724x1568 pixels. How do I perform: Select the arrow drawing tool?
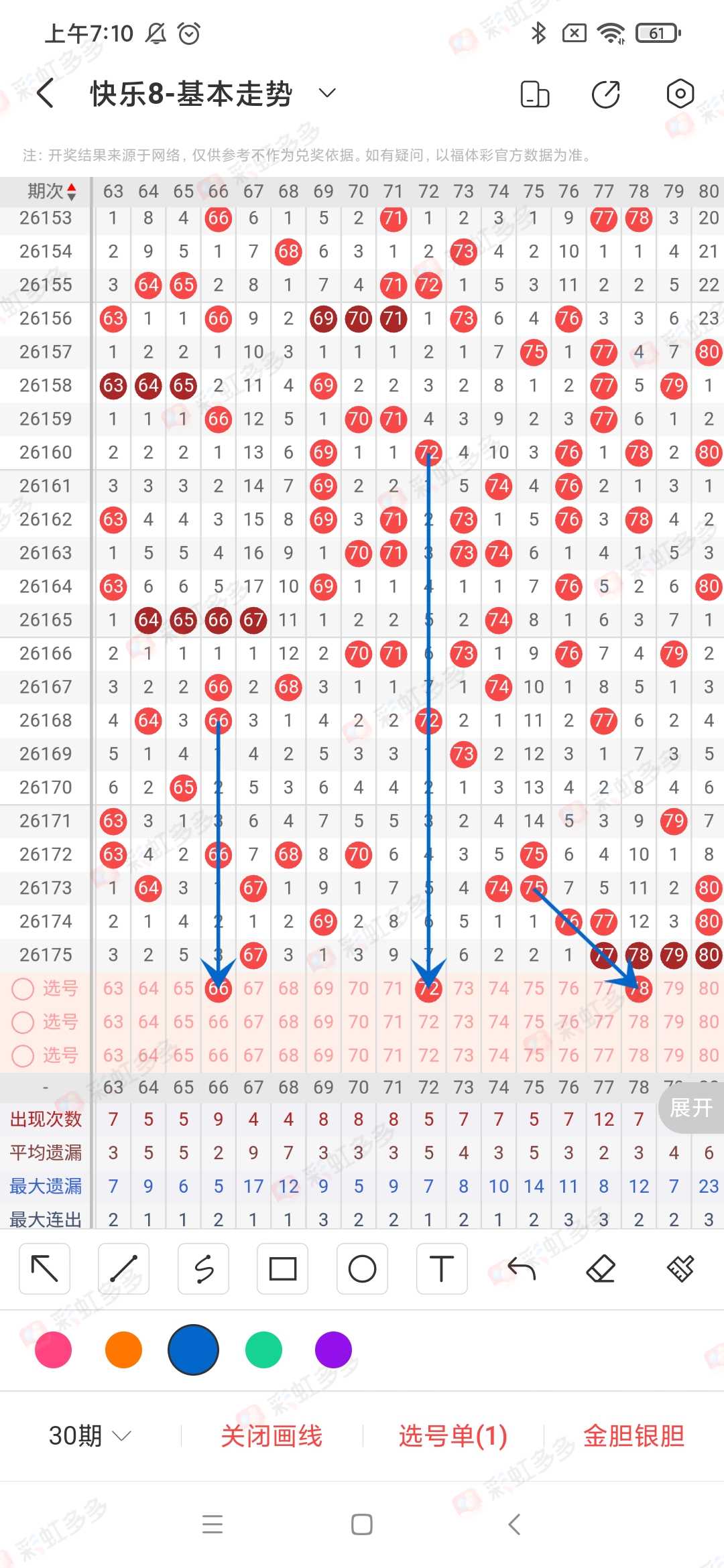[45, 1268]
